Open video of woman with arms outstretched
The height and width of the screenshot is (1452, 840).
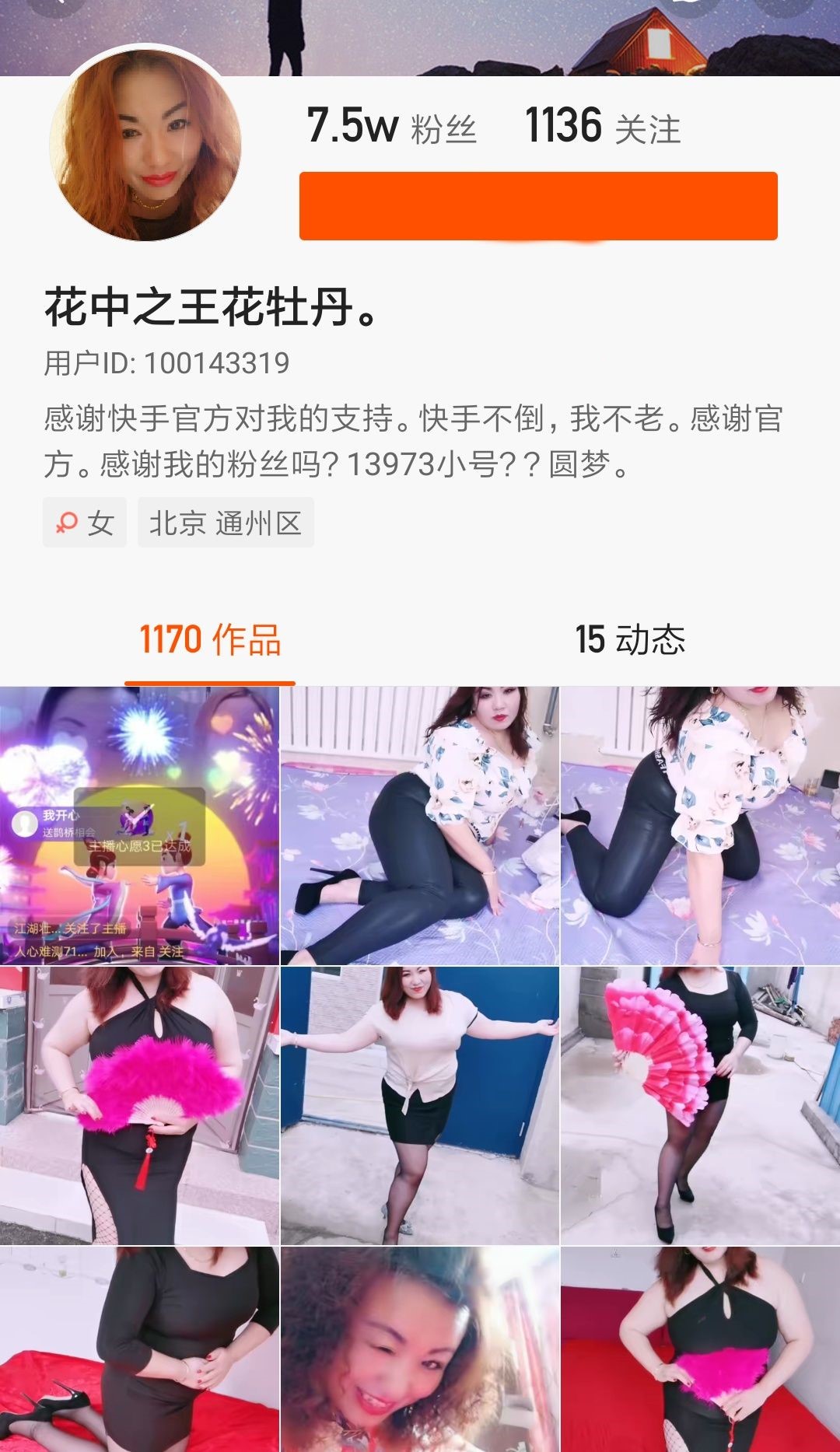[x=419, y=1105]
